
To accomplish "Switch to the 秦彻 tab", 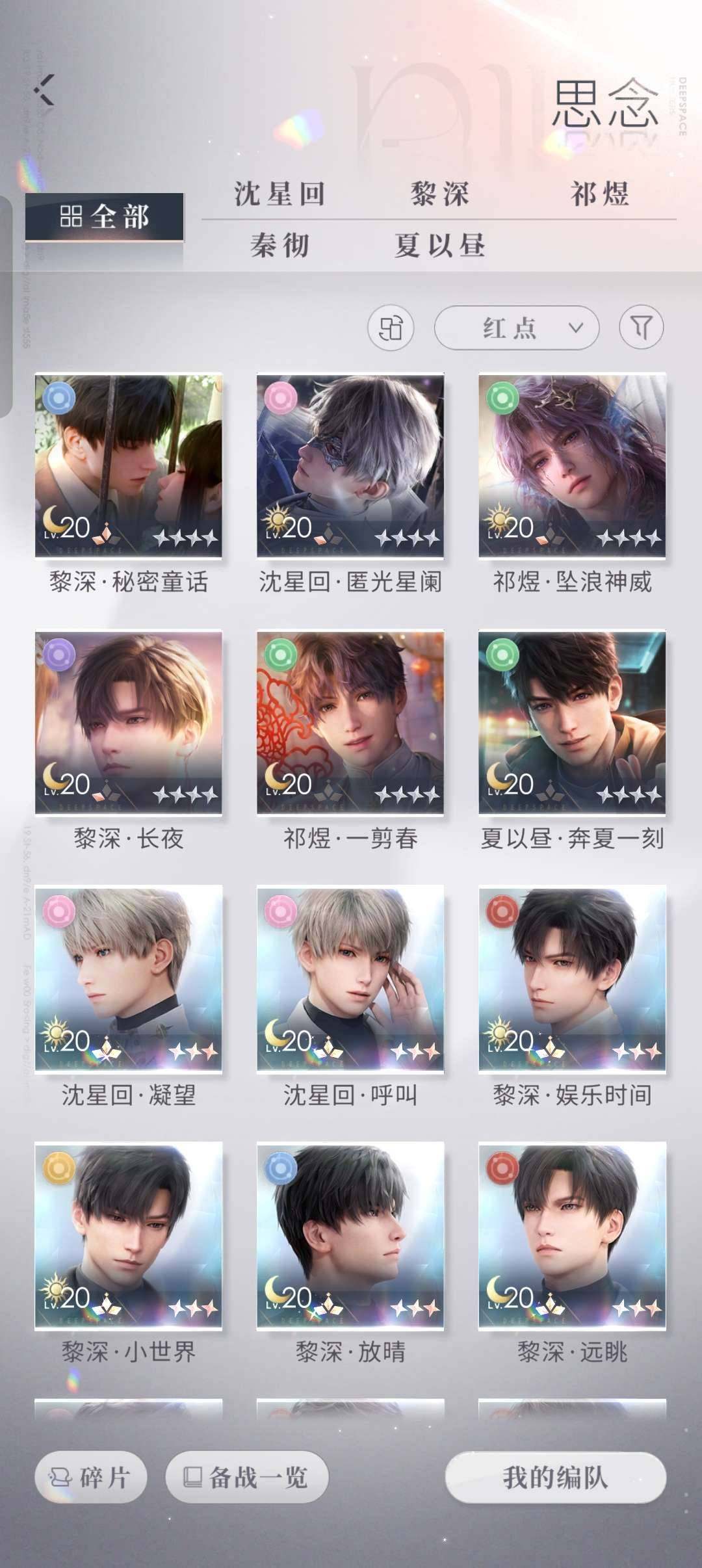I will (280, 246).
